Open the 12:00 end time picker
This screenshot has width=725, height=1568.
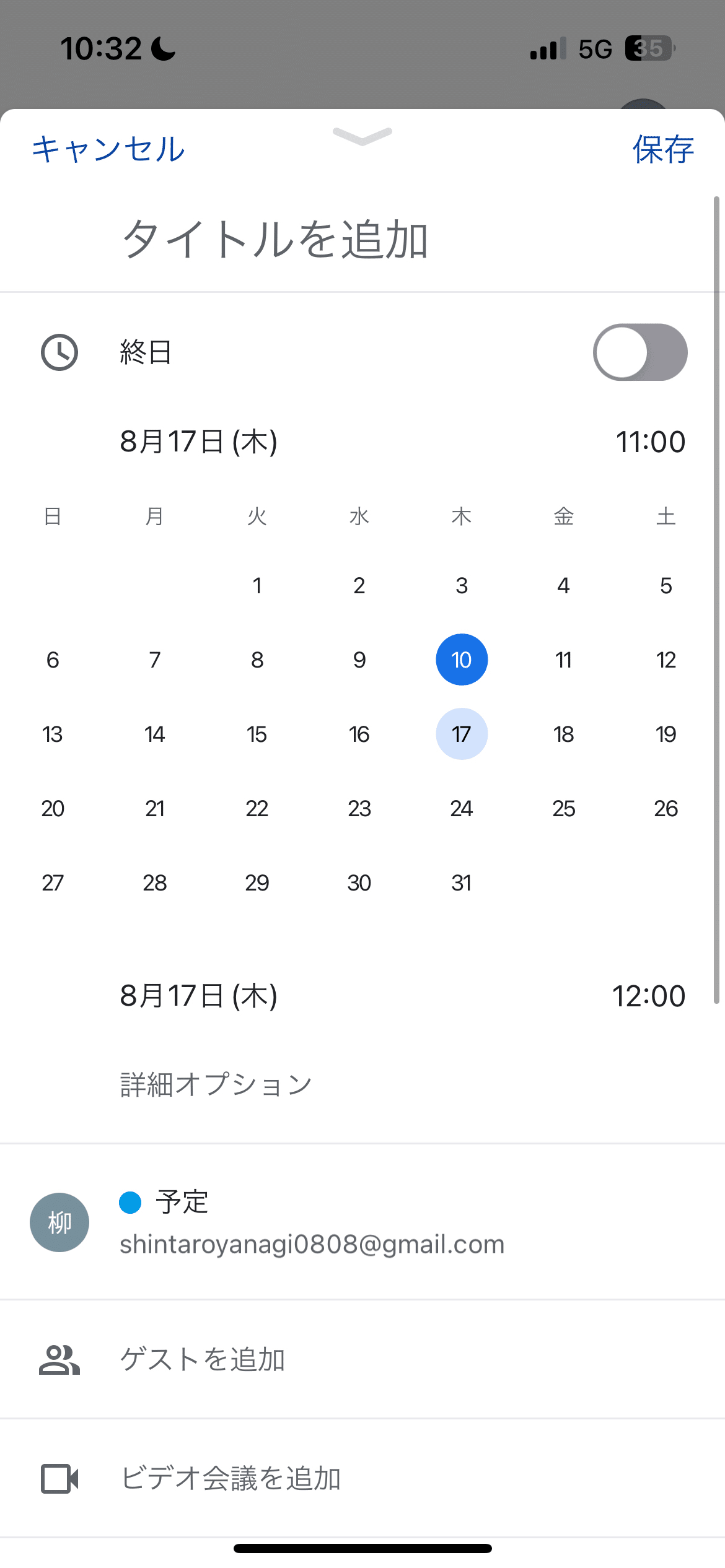coord(649,996)
